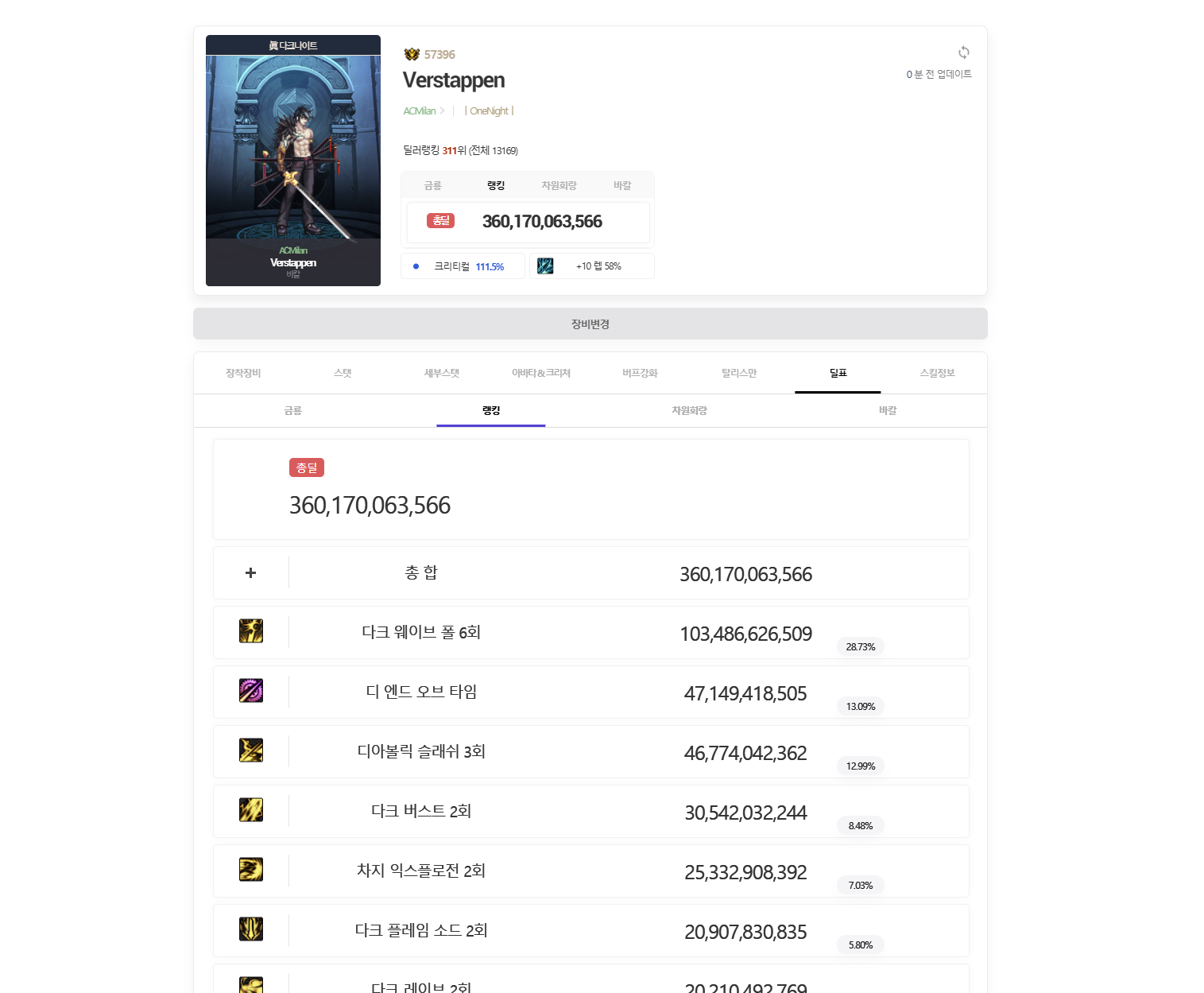Switch to the 스킬정보 tab
The width and height of the screenshot is (1204, 993).
[937, 374]
